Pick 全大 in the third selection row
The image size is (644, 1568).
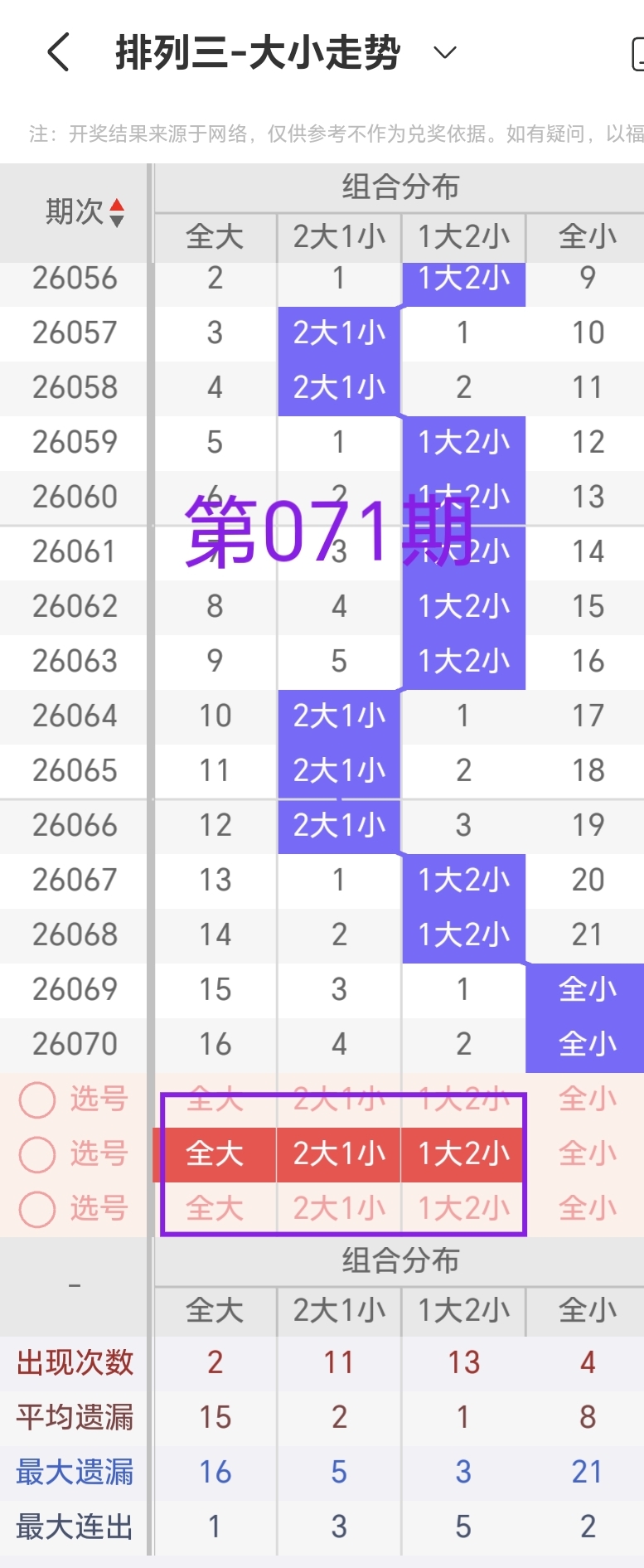coord(214,1208)
